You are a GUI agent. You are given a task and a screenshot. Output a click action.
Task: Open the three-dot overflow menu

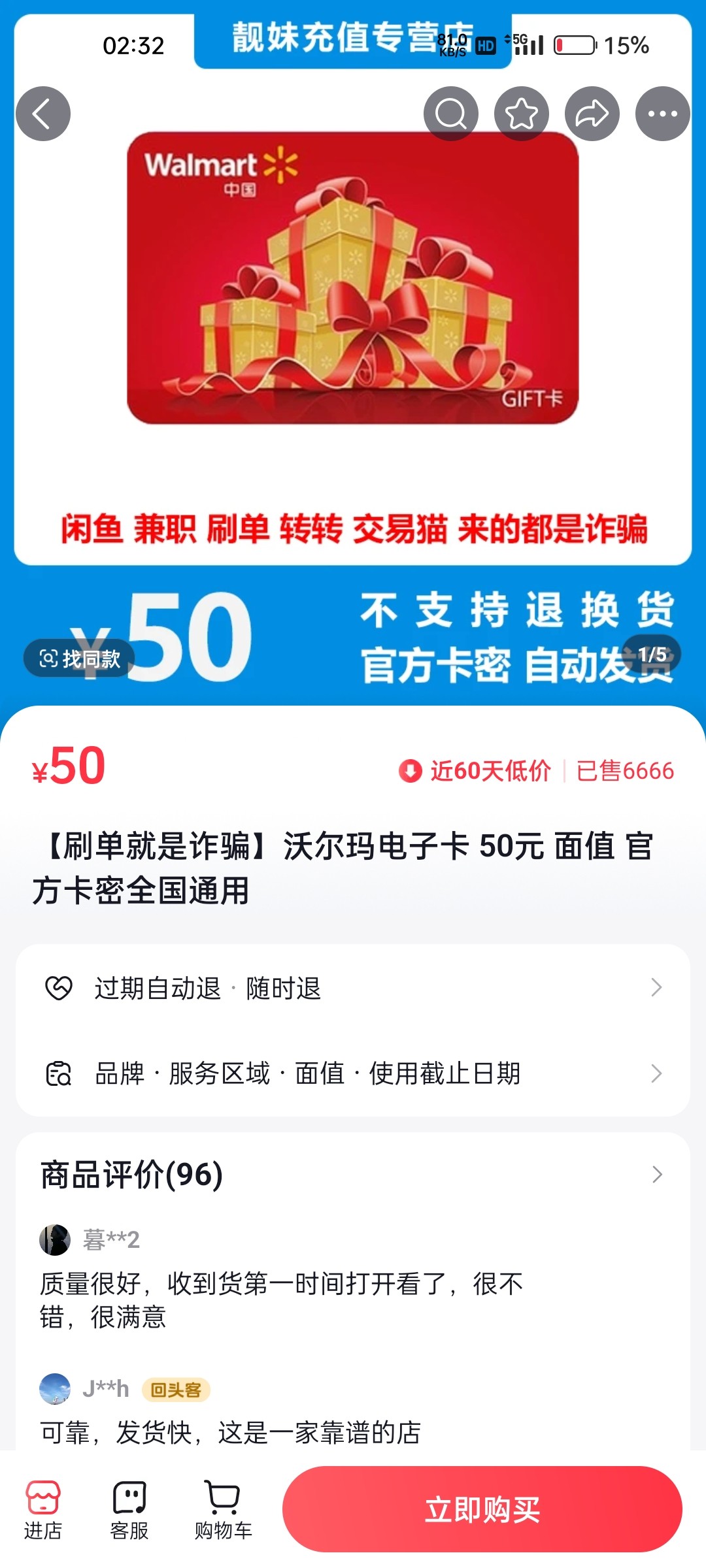pos(663,114)
